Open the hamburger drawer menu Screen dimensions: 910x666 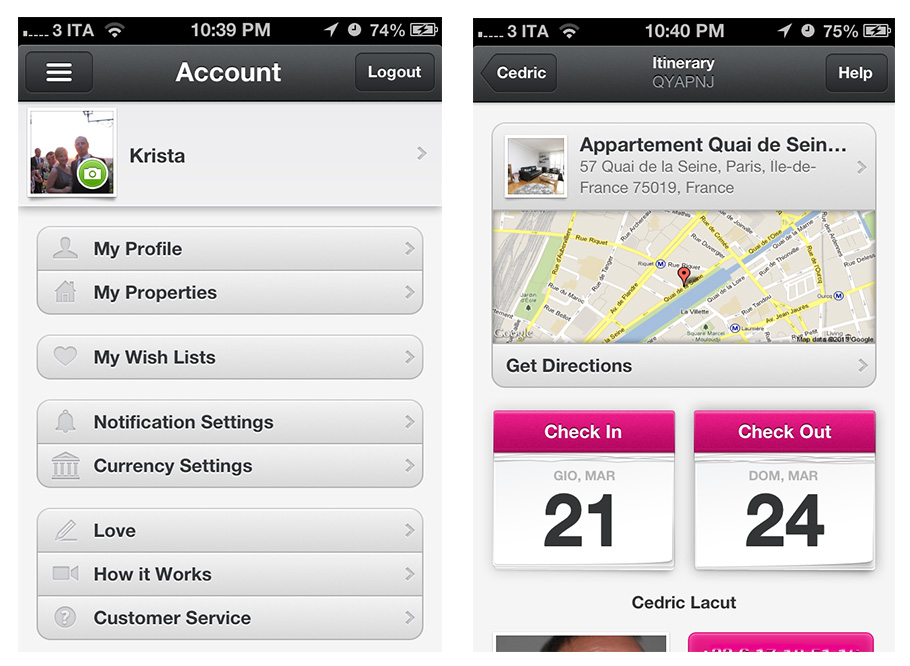pyautogui.click(x=59, y=72)
